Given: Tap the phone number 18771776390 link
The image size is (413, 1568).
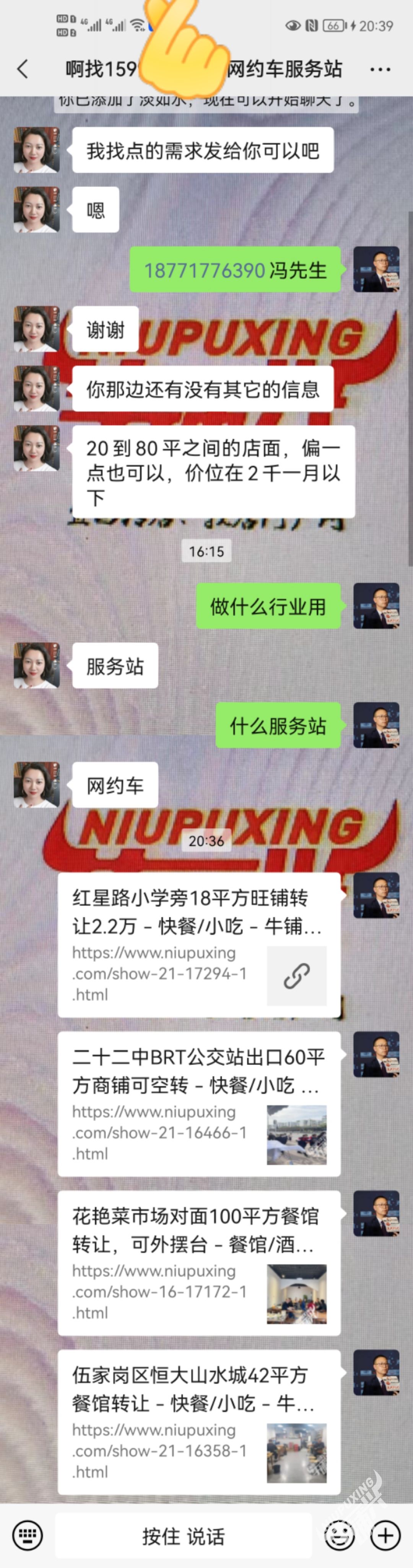Looking at the screenshot, I should pos(204,270).
